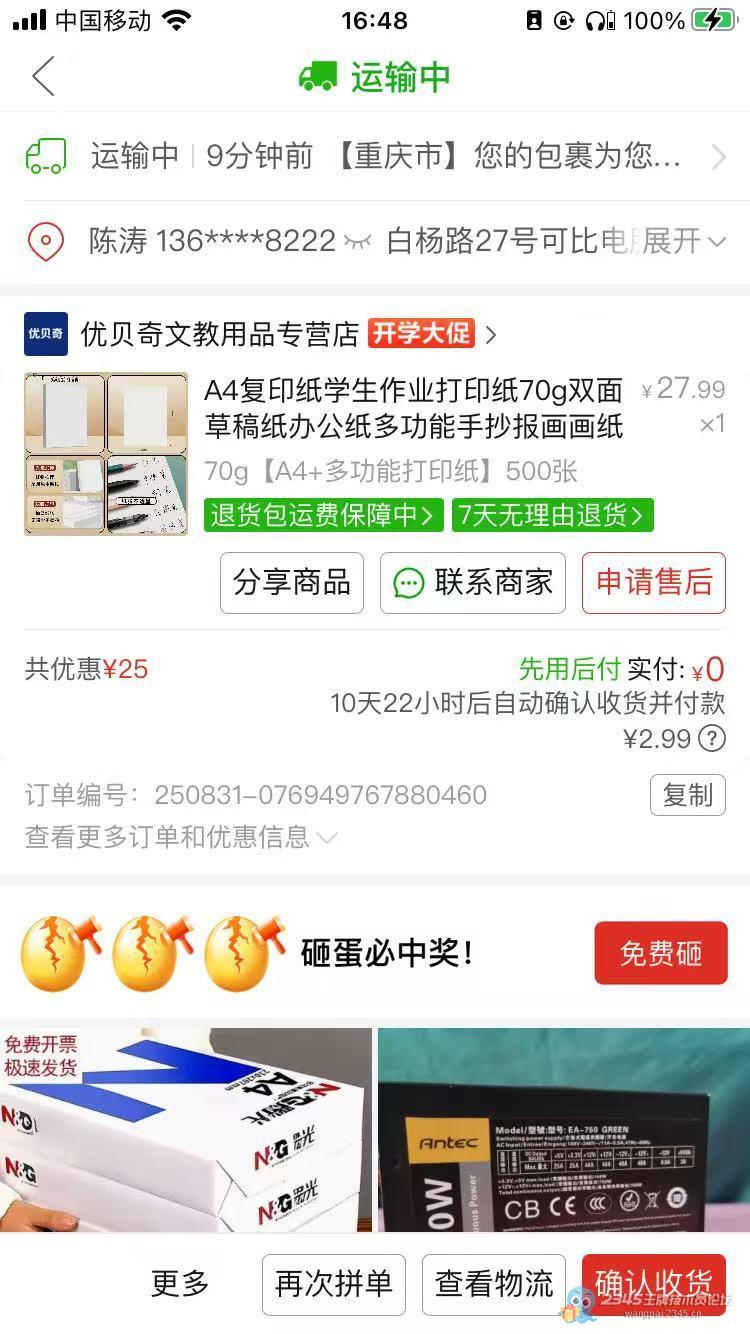Open the 更多 options at the bottom
Viewport: 750px width, 1334px height.
coord(180,1284)
